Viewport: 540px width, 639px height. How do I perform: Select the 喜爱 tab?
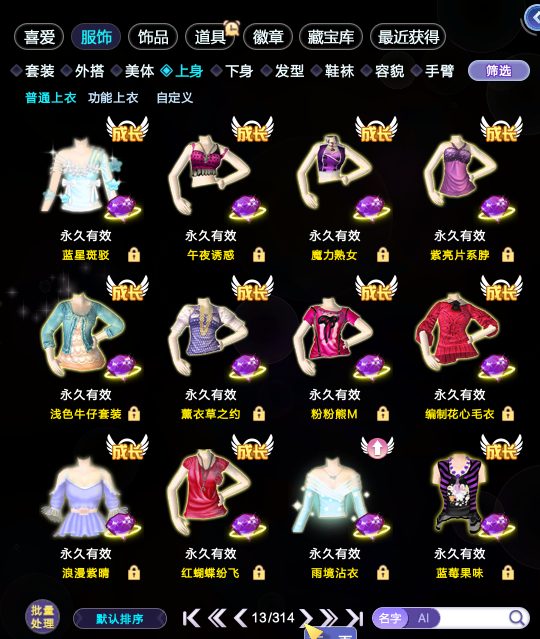point(39,37)
